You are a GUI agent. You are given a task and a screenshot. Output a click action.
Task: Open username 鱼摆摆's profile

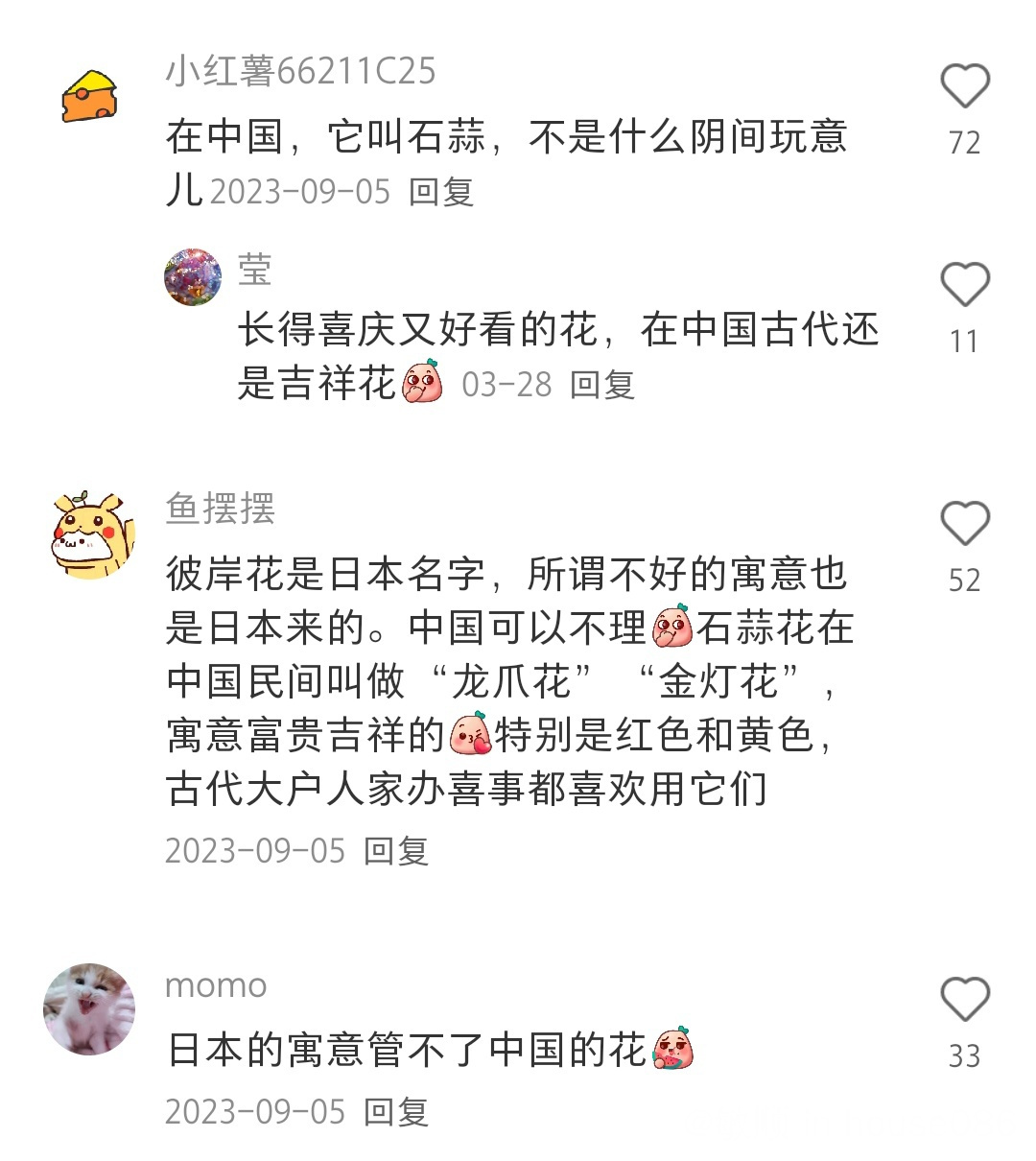point(220,508)
